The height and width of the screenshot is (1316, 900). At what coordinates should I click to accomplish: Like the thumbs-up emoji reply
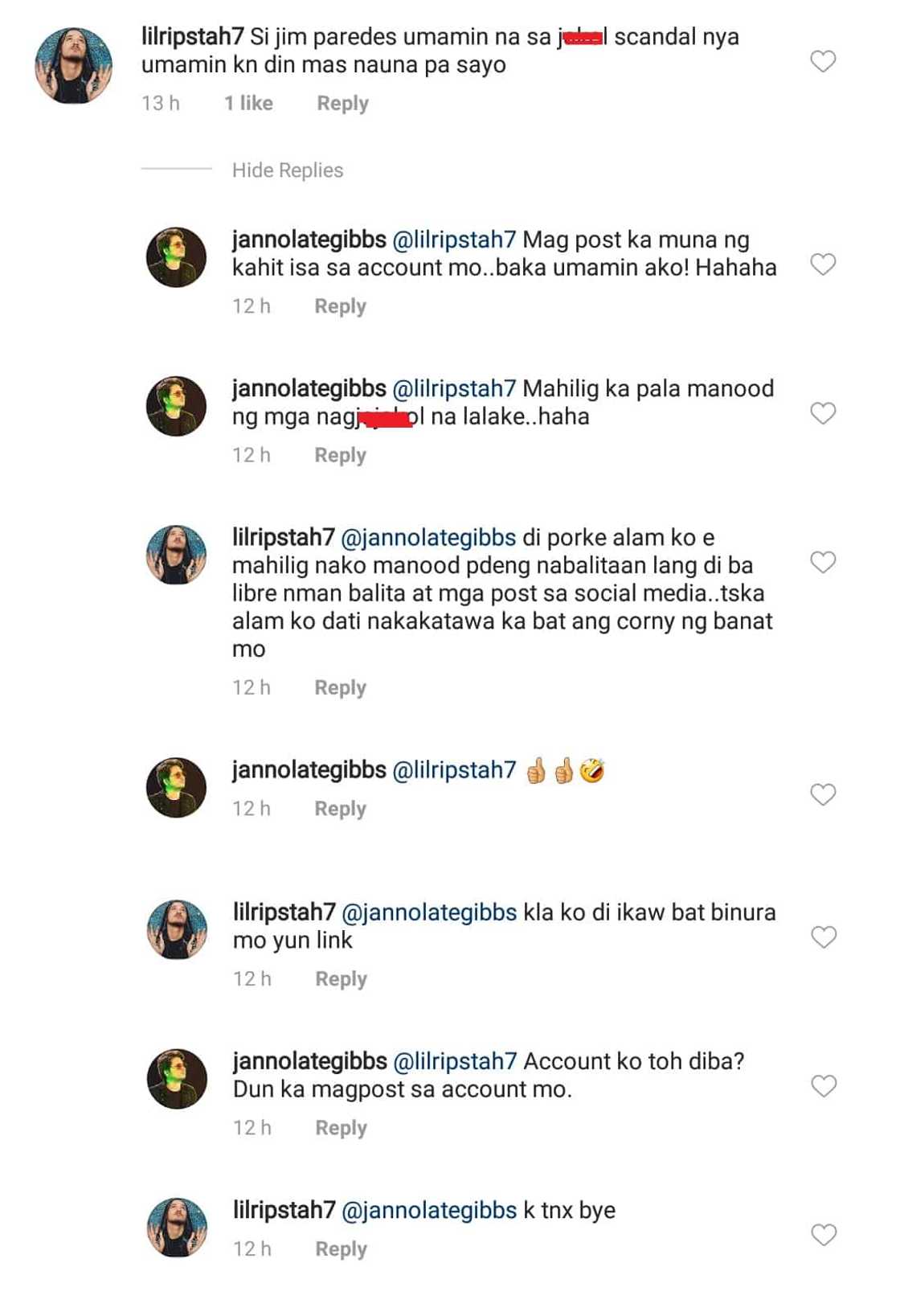[823, 794]
